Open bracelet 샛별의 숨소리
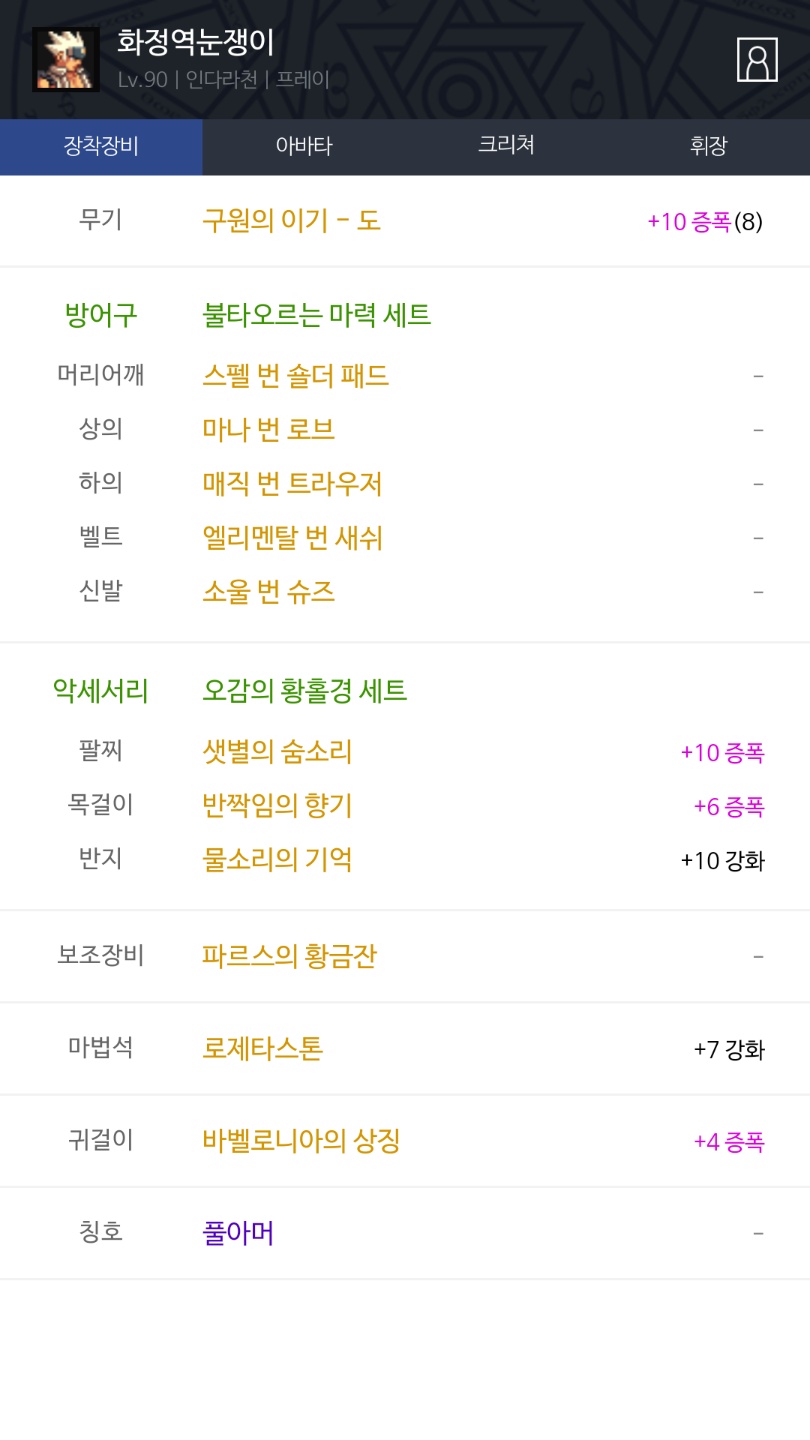This screenshot has height=1440, width=810. click(277, 752)
